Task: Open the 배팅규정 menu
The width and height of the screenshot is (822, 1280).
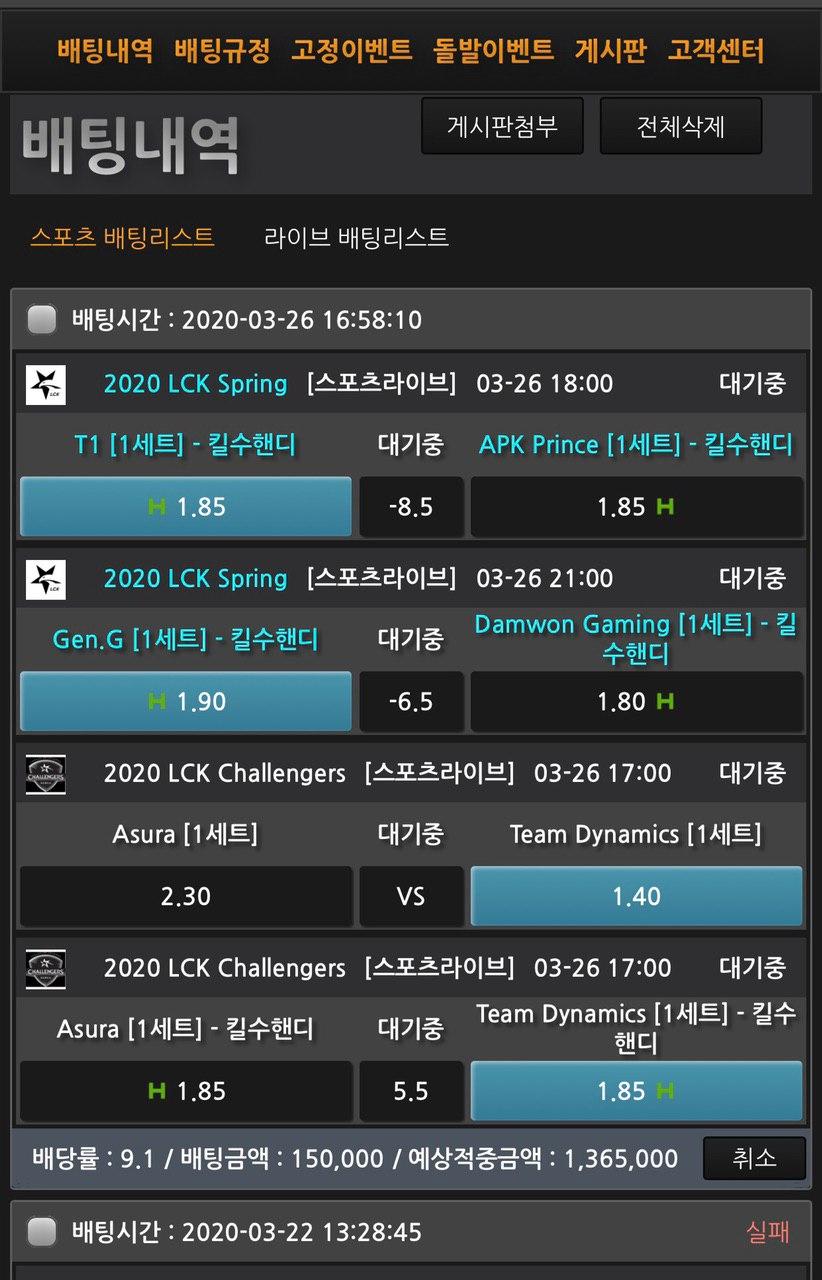Action: (222, 50)
